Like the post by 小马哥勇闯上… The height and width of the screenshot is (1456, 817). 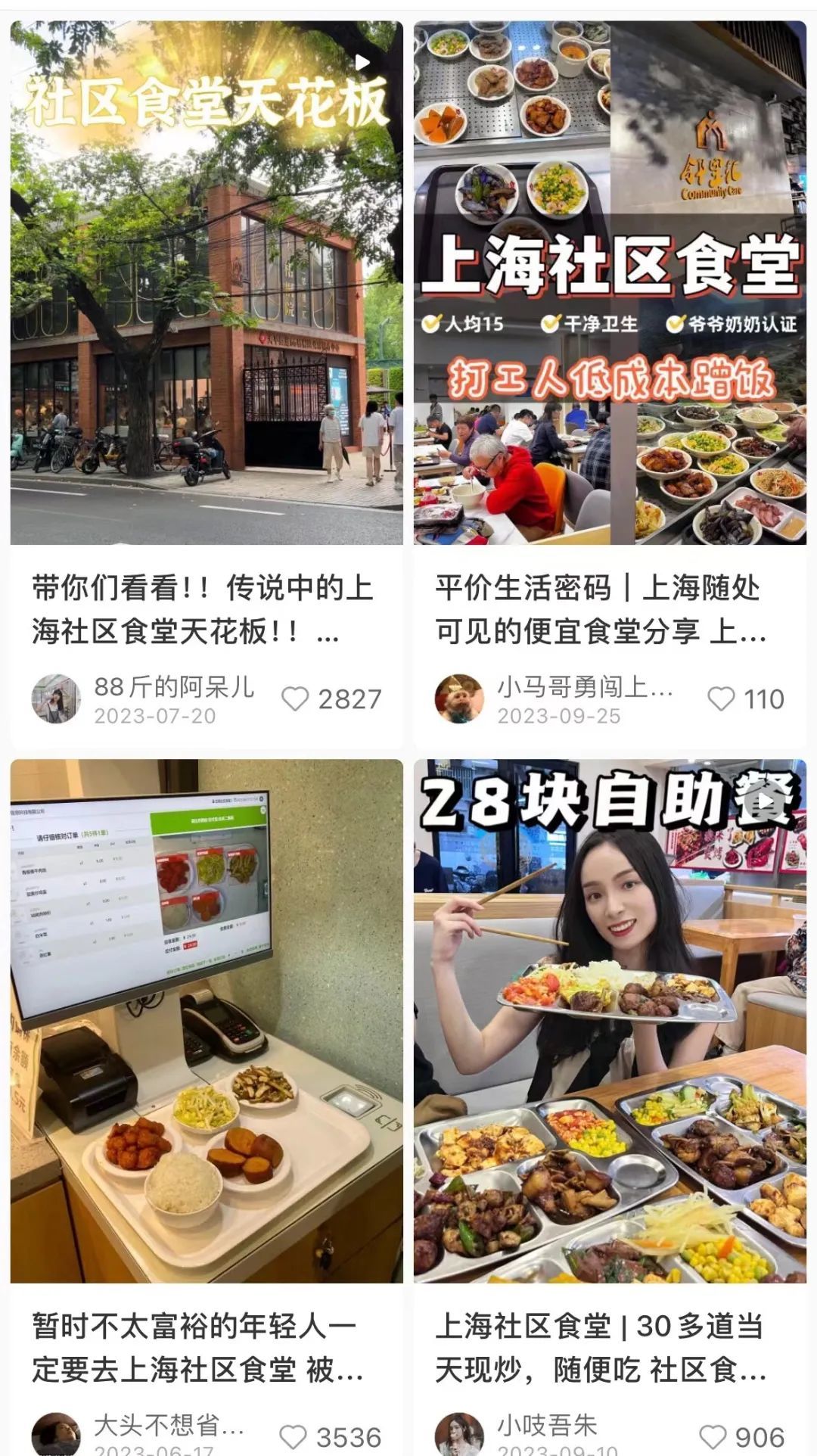[721, 699]
